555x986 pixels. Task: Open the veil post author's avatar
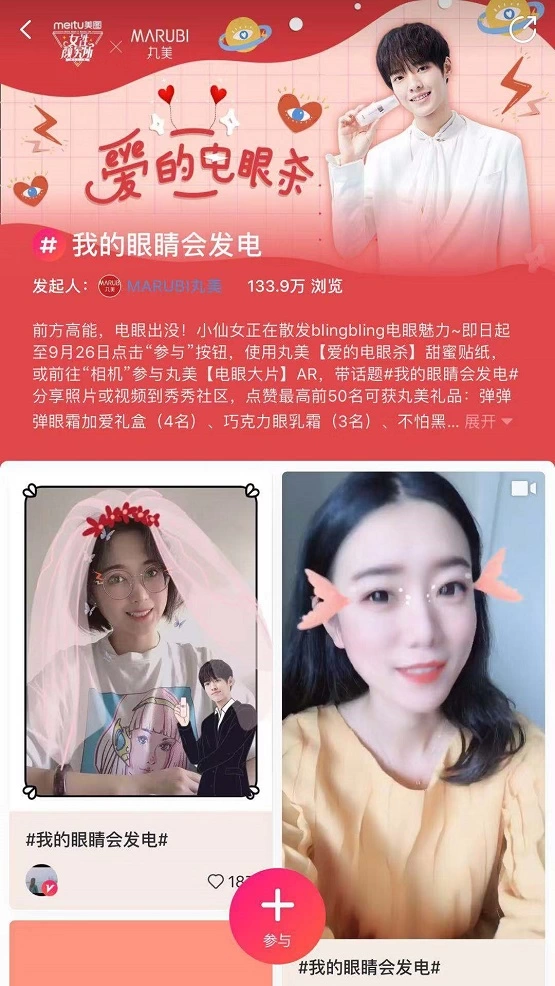point(41,880)
